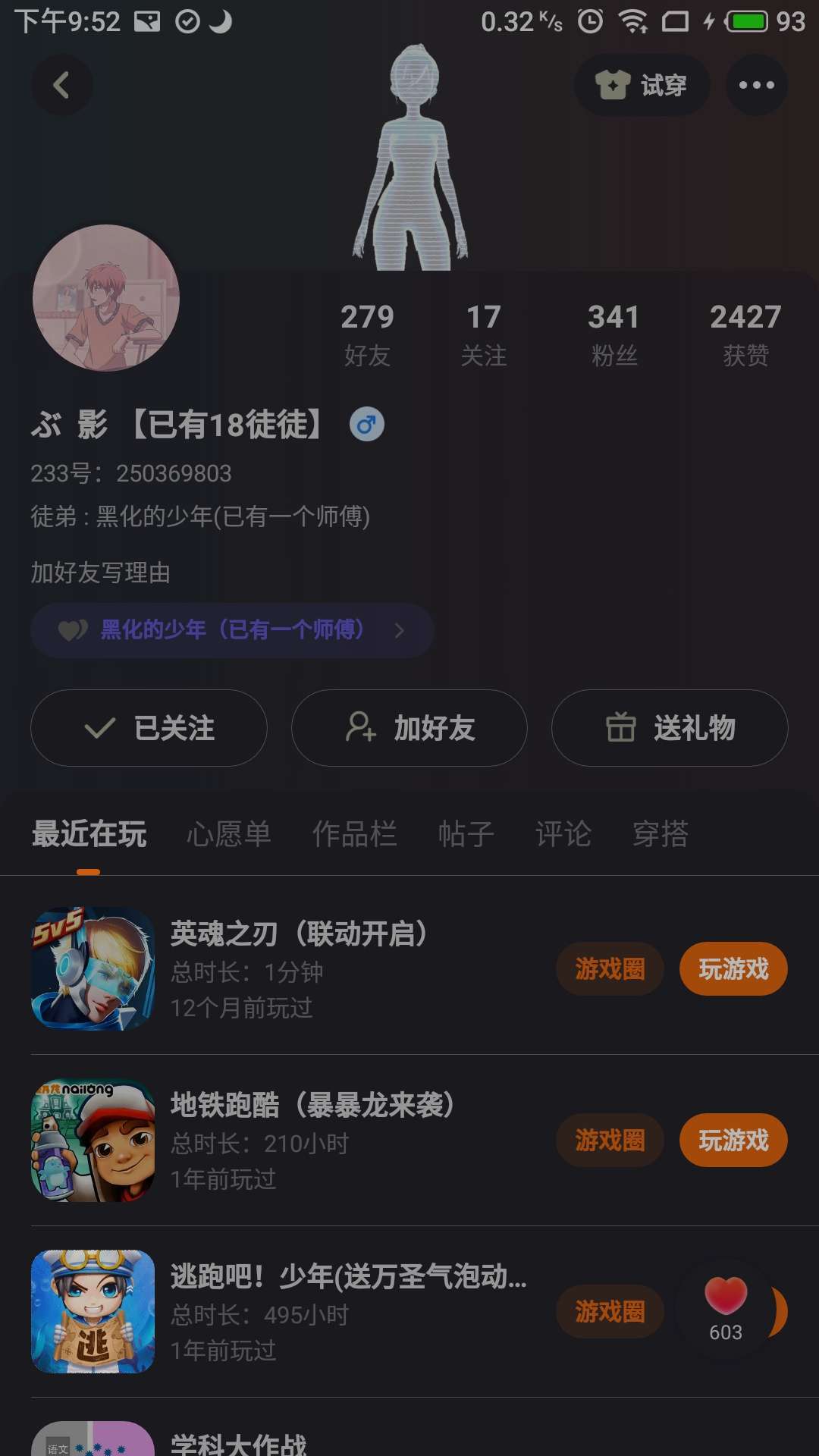Viewport: 819px width, 1456px height.
Task: Open 游戏圈 for 逃跑吧！少年
Action: pos(610,1312)
